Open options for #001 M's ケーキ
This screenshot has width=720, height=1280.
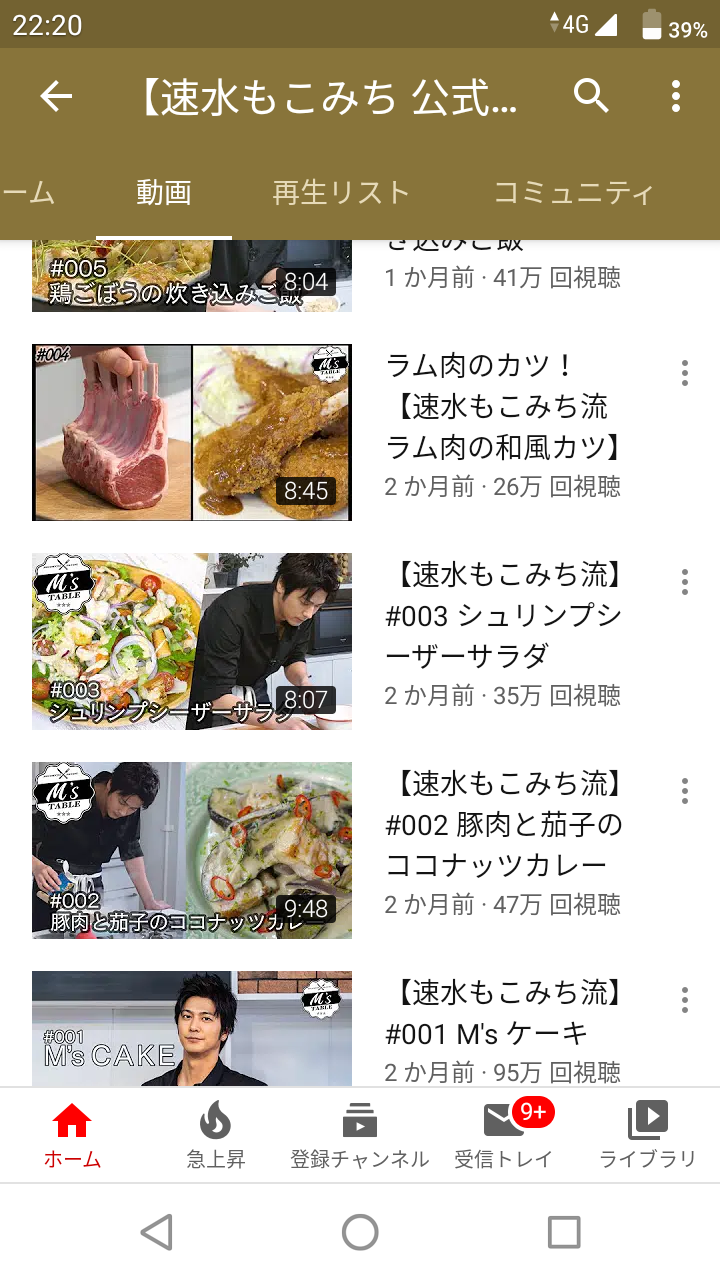click(x=685, y=1000)
